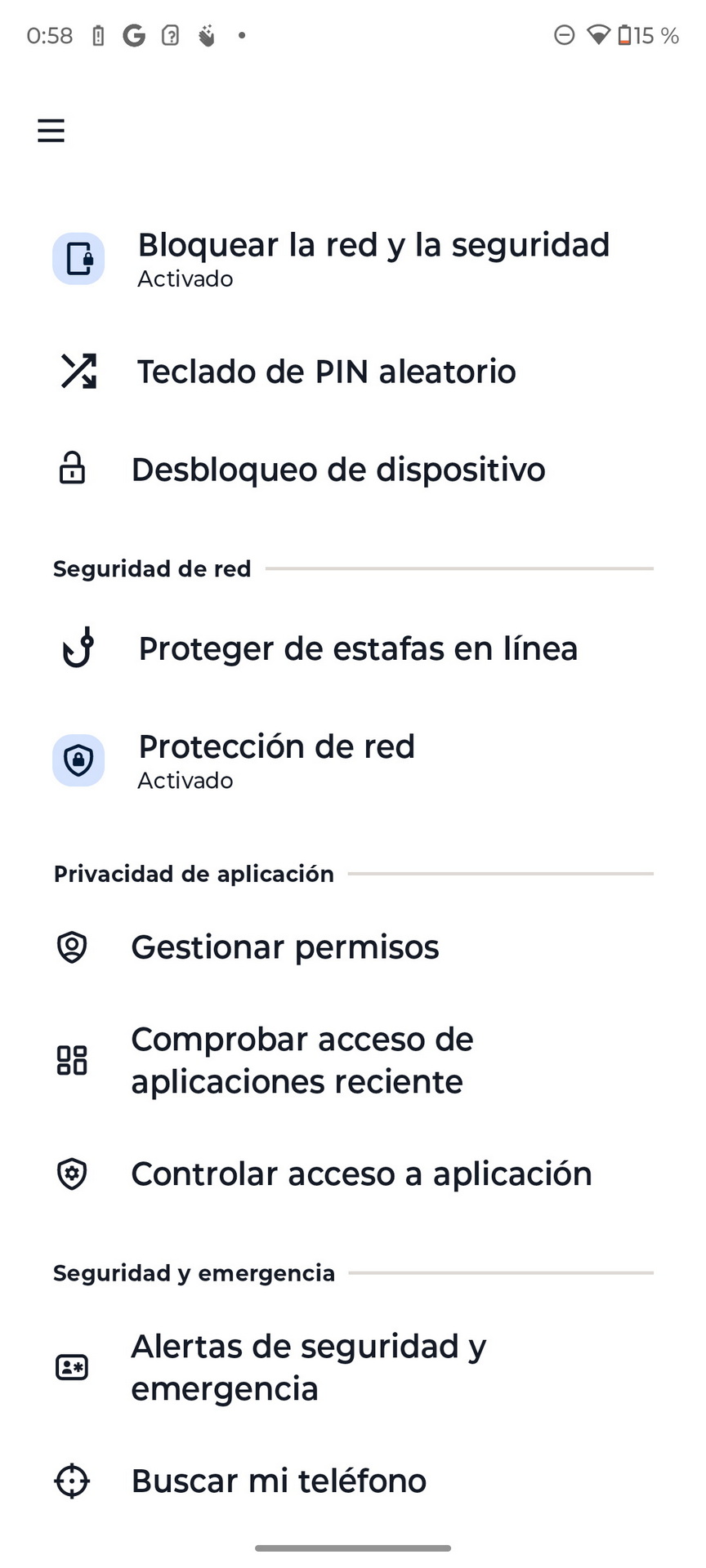Open the hamburger drawer menu
This screenshot has width=706, height=1568.
pyautogui.click(x=51, y=131)
